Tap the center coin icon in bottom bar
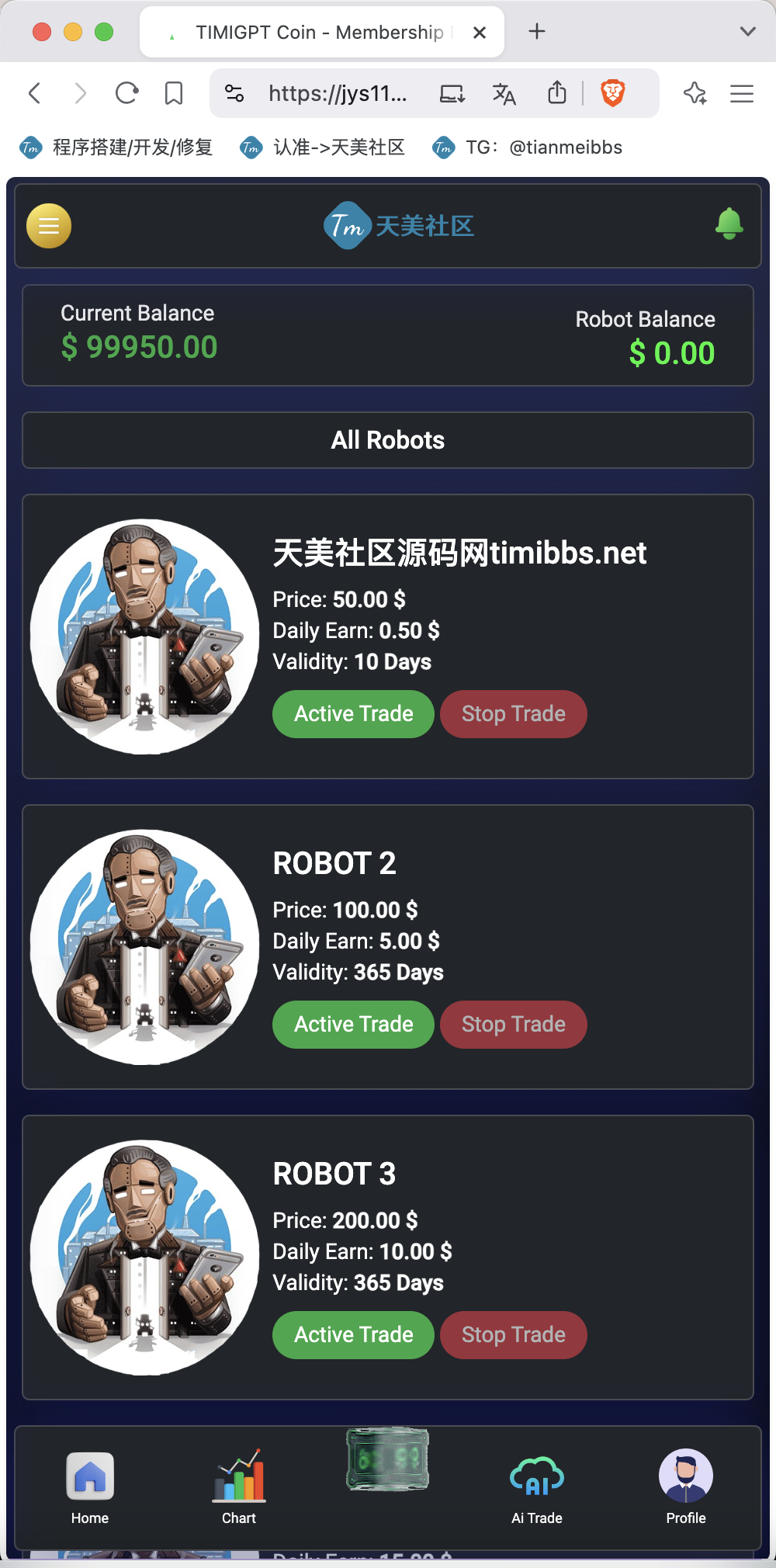Image resolution: width=776 pixels, height=1568 pixels. click(387, 1459)
